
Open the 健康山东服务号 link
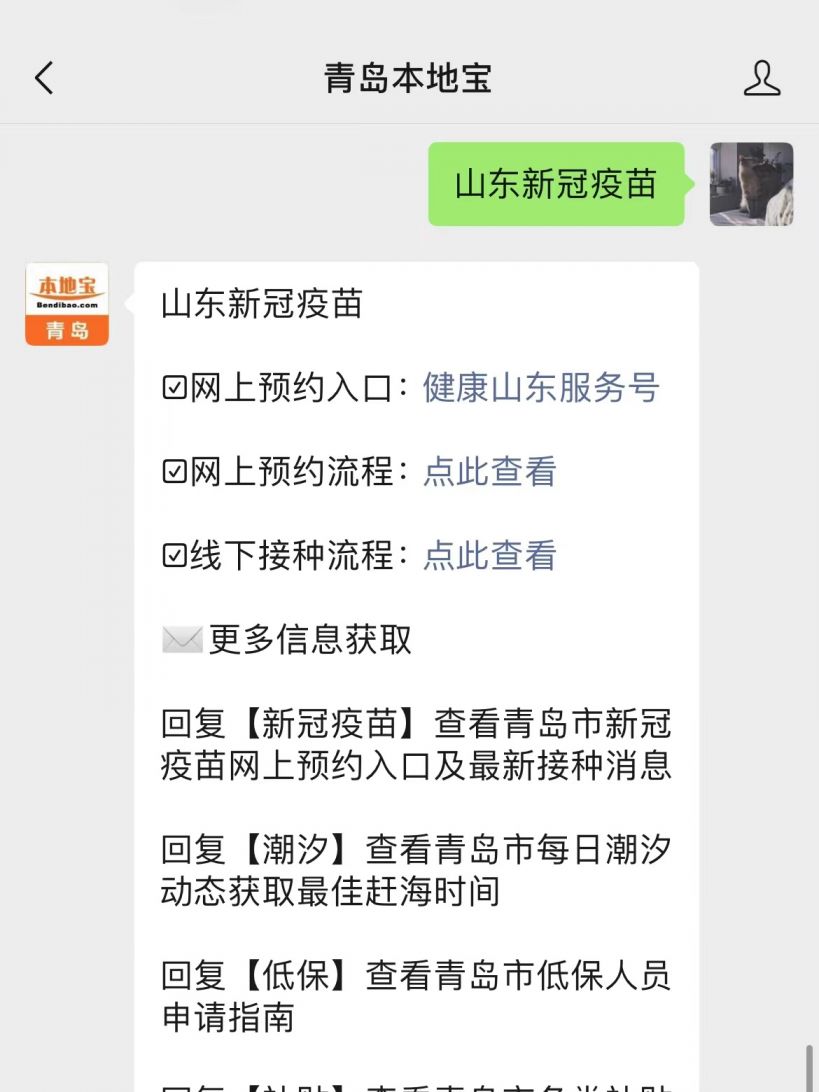click(541, 388)
